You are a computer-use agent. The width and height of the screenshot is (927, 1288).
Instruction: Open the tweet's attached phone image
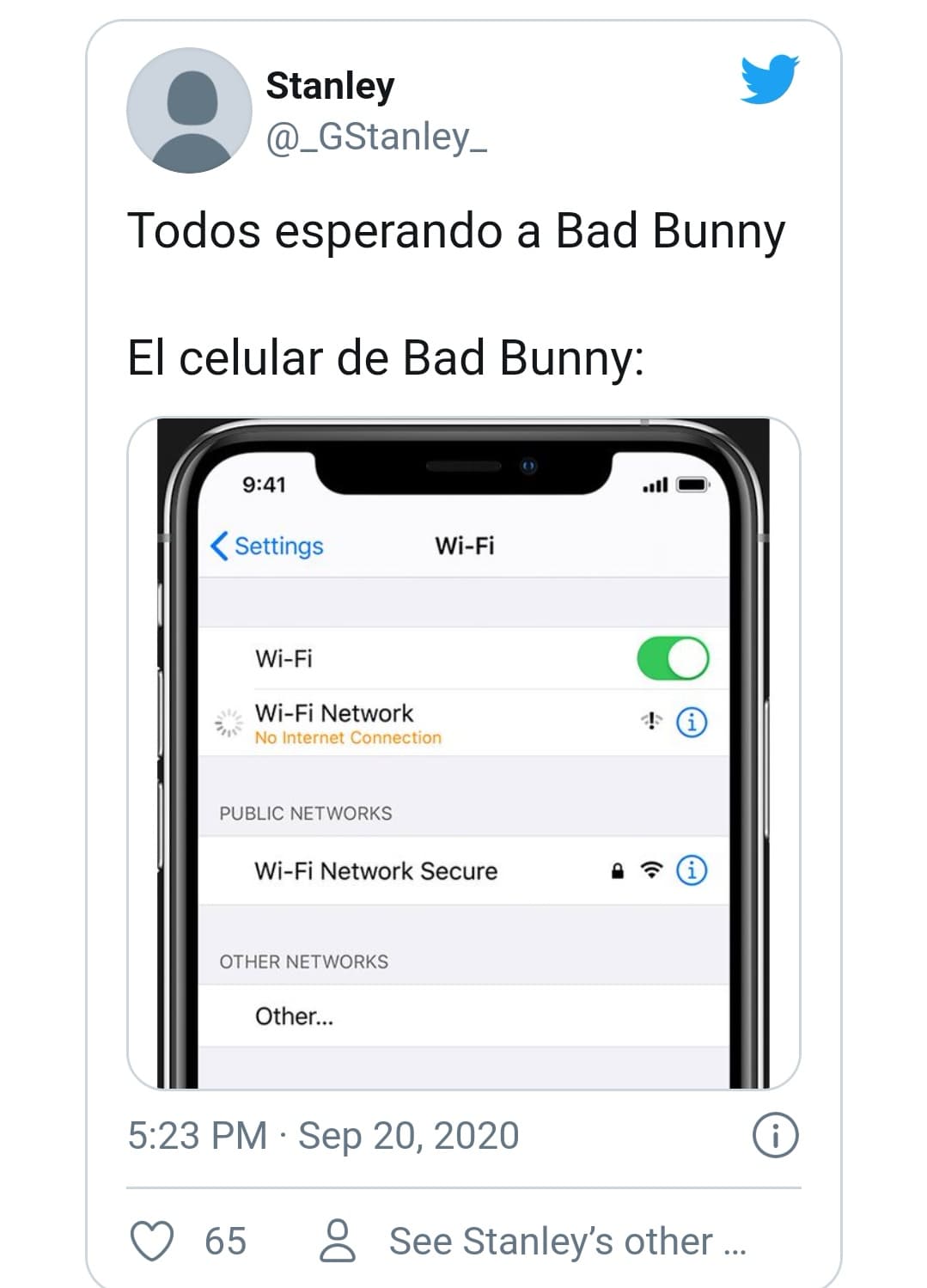(463, 754)
